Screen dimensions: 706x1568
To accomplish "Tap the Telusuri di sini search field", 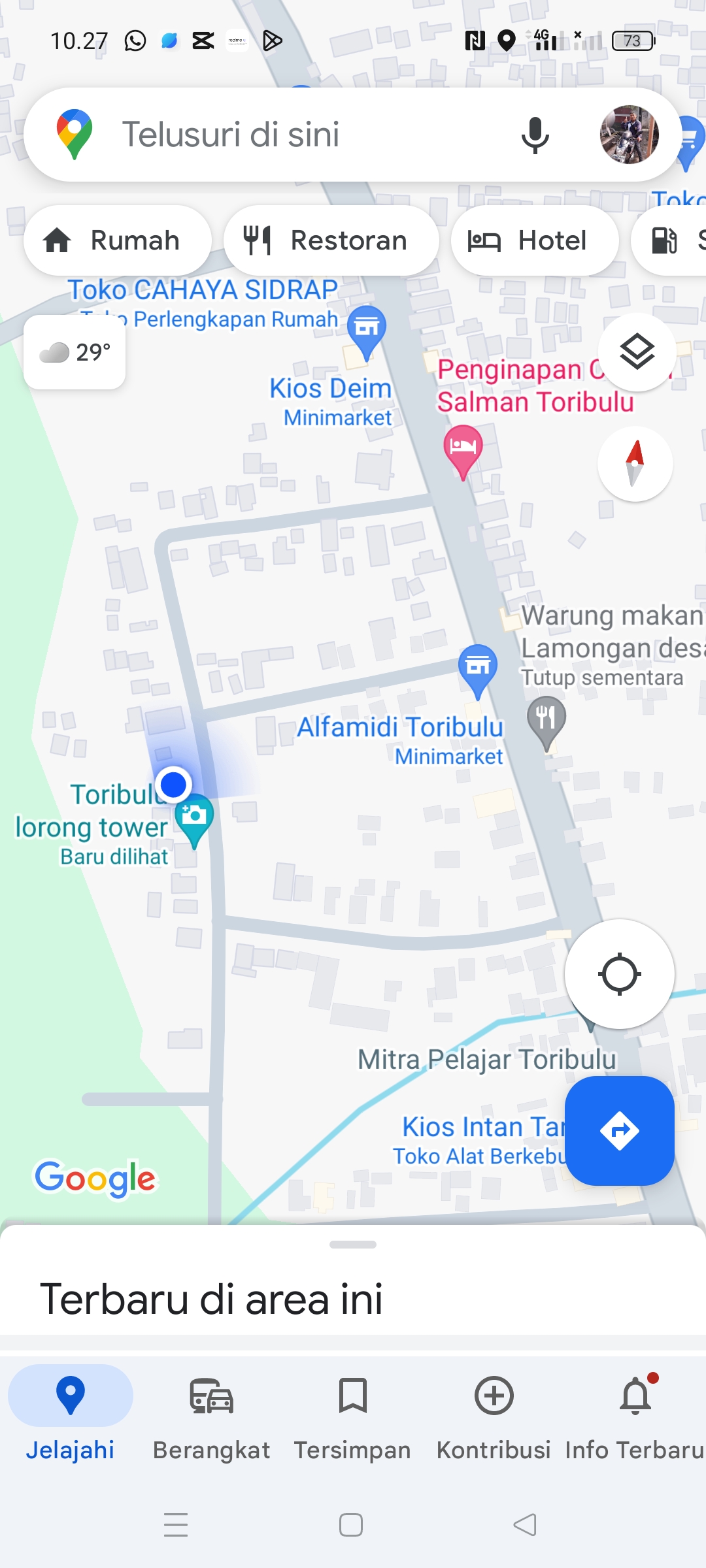I will coord(294,135).
